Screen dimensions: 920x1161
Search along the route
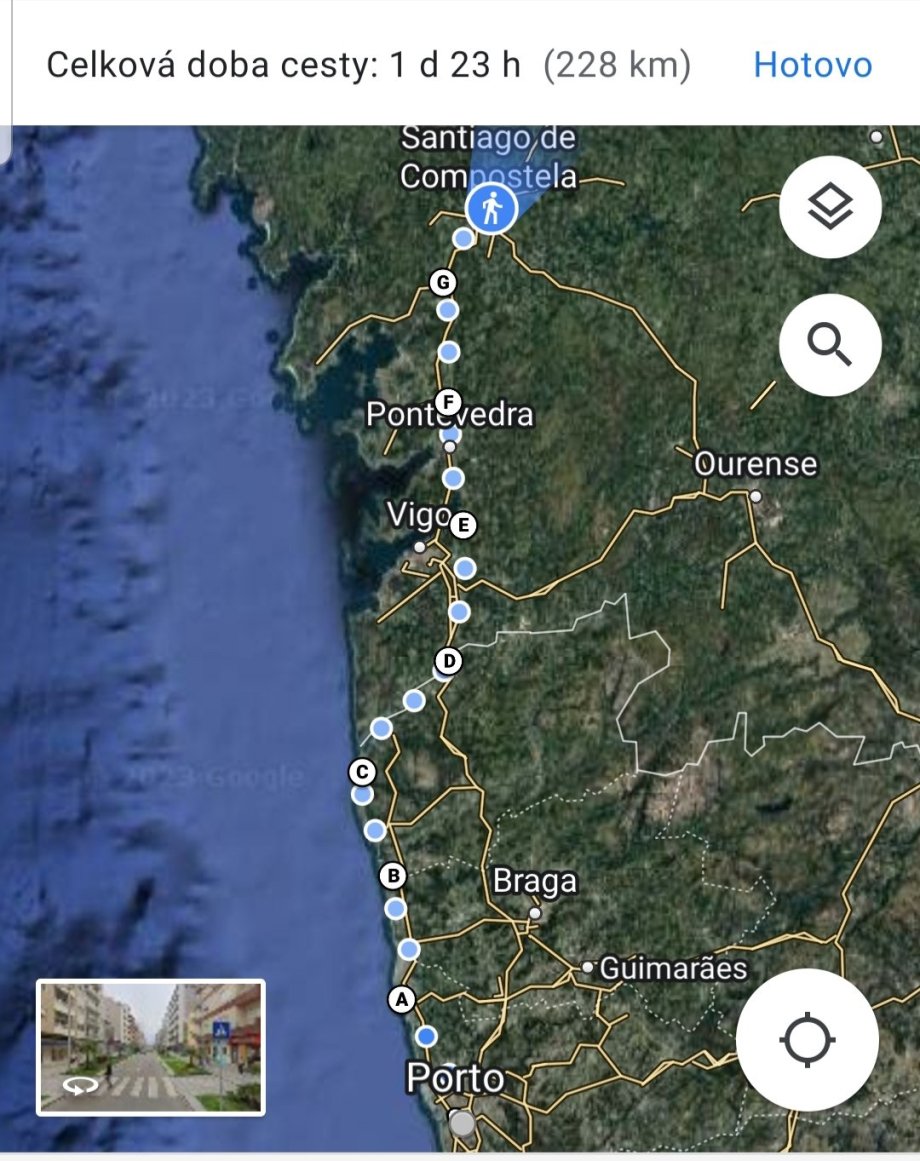(830, 345)
